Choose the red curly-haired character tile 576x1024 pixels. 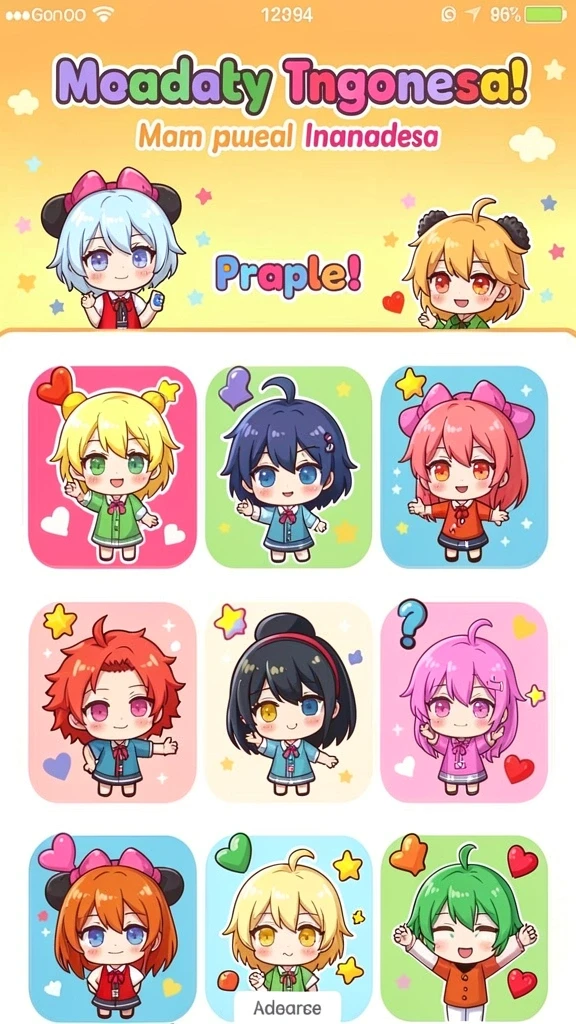tap(112, 701)
